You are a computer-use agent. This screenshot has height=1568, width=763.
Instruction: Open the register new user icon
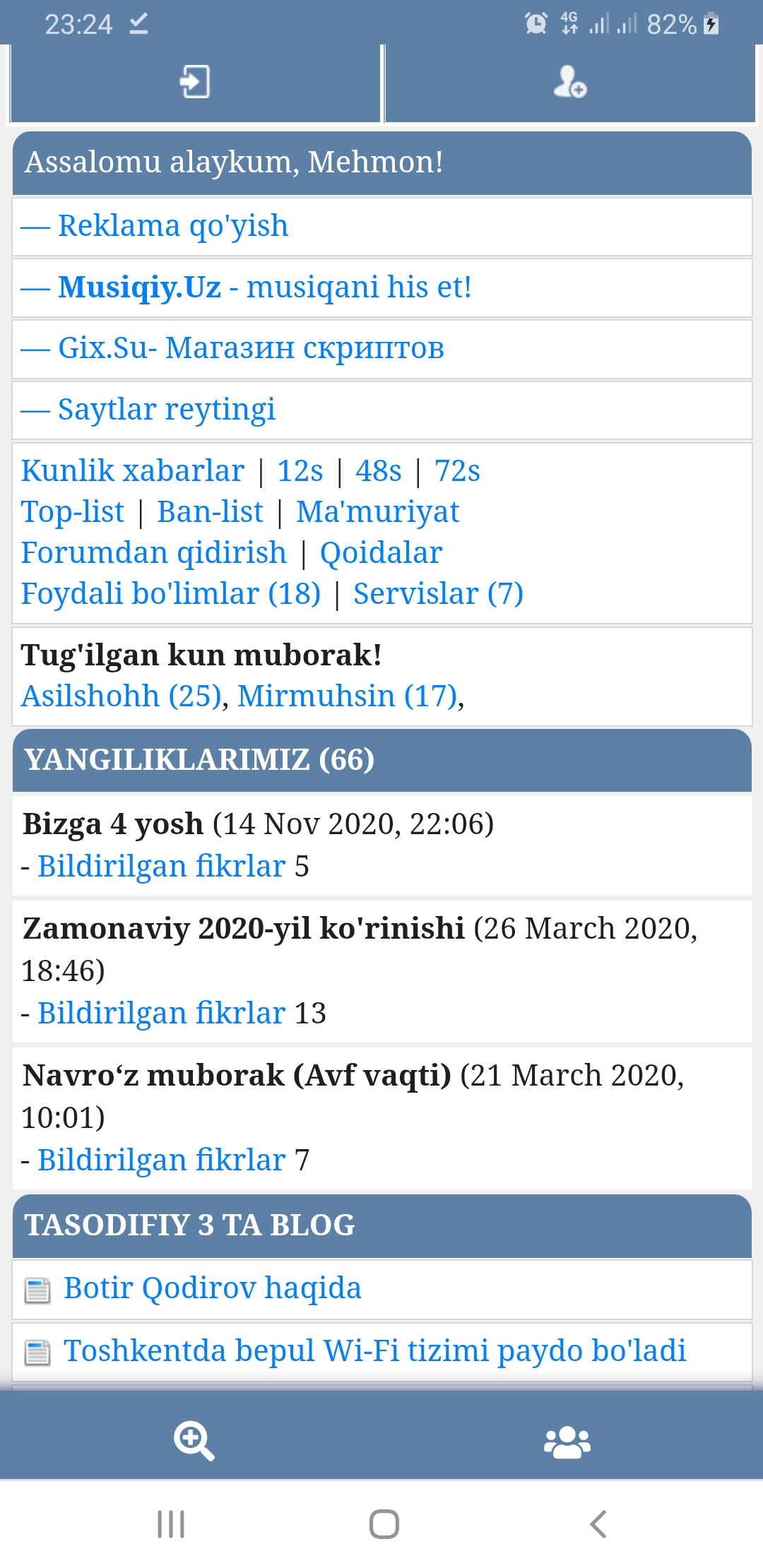tap(569, 82)
